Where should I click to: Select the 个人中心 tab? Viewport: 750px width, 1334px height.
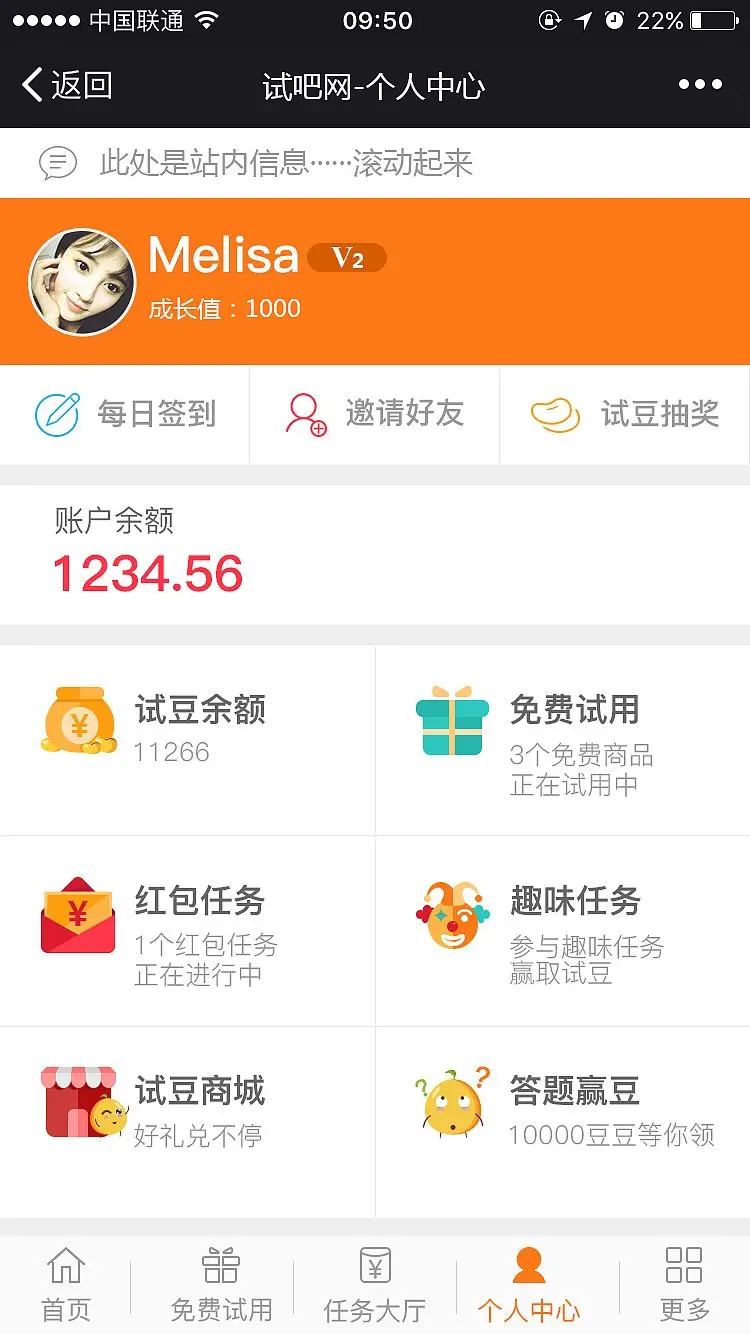(529, 1285)
